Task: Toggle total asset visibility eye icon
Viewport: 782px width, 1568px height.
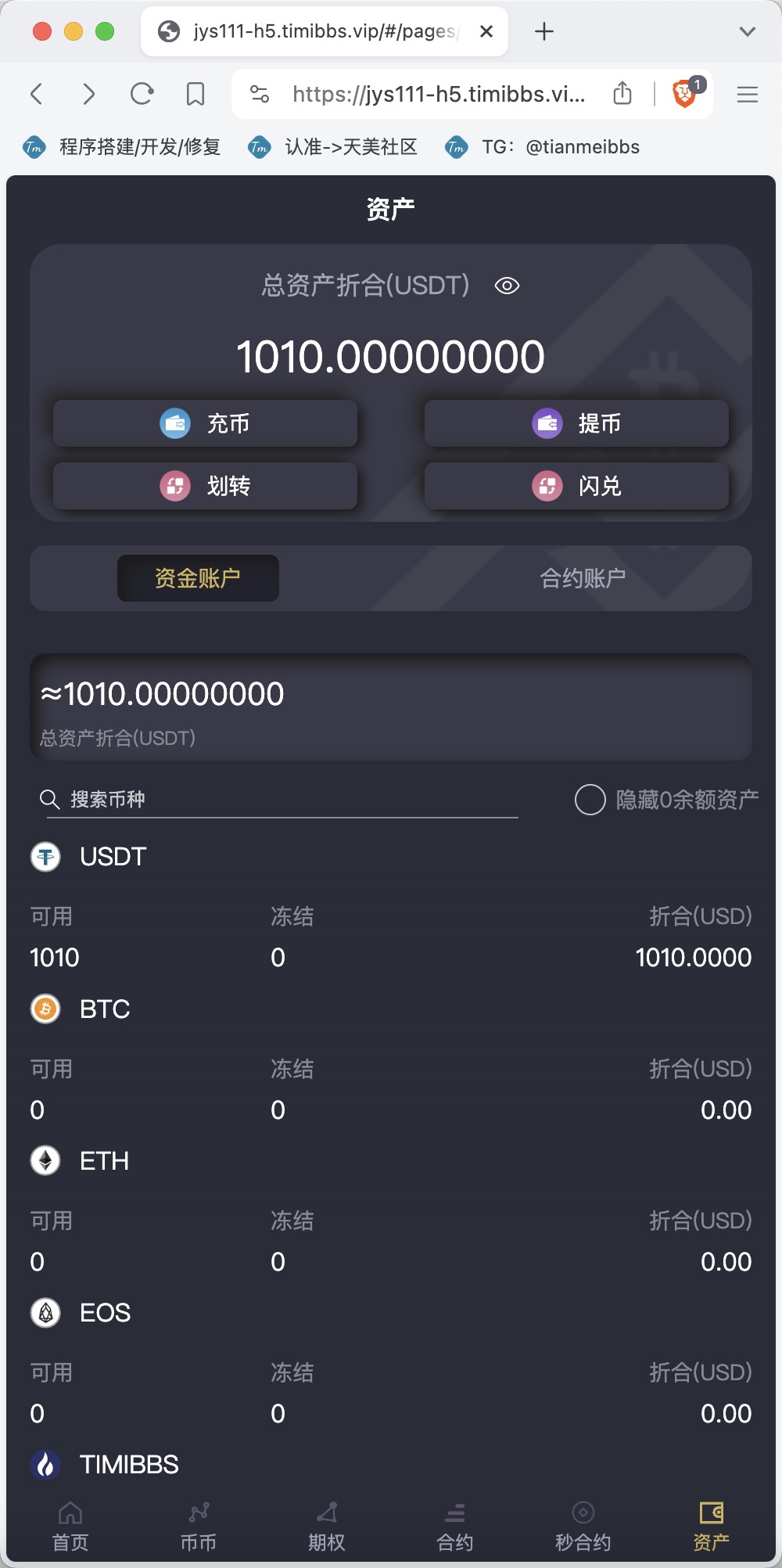Action: (x=507, y=286)
